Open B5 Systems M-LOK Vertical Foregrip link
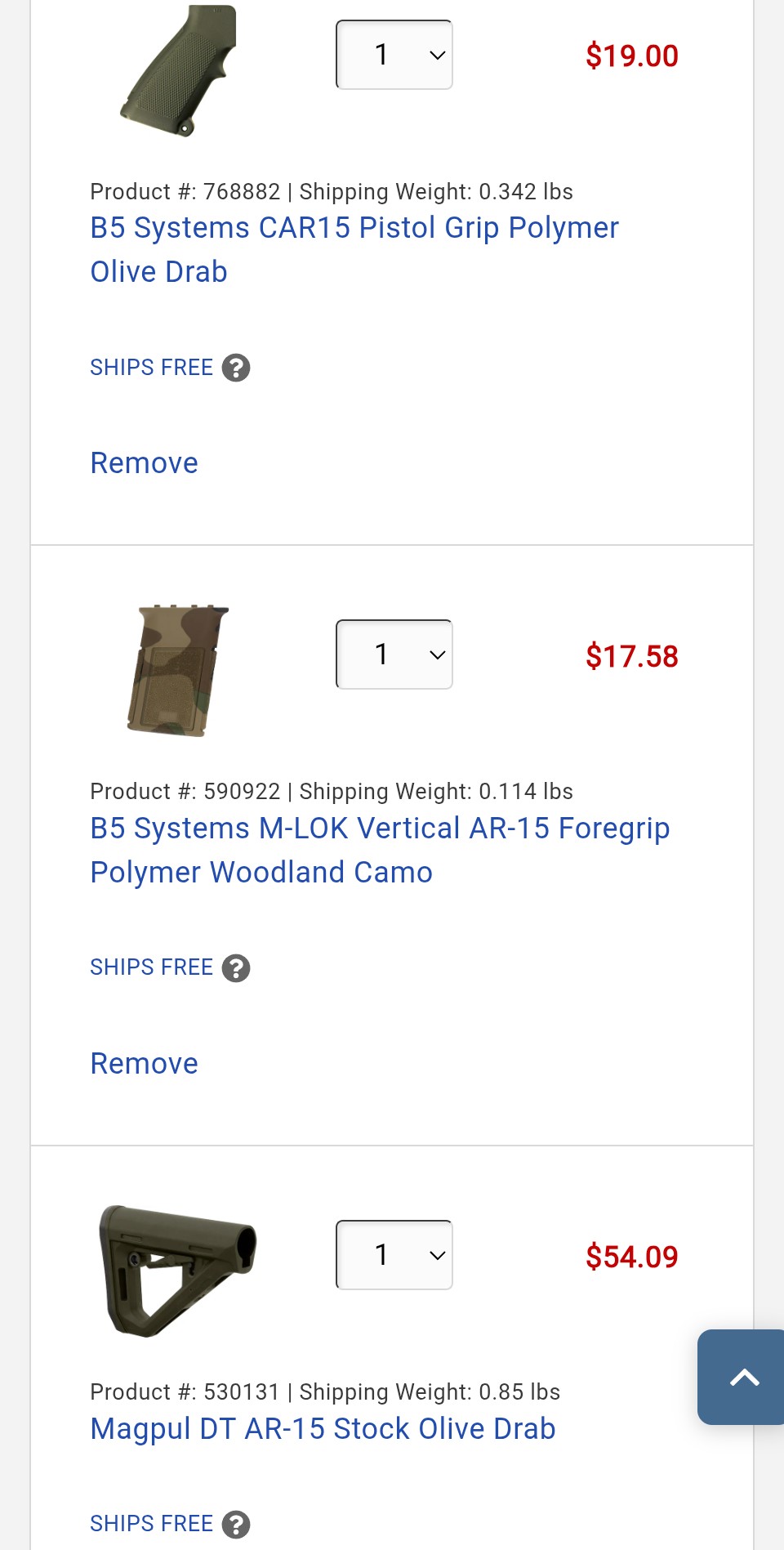The height and width of the screenshot is (1550, 784). coord(379,850)
